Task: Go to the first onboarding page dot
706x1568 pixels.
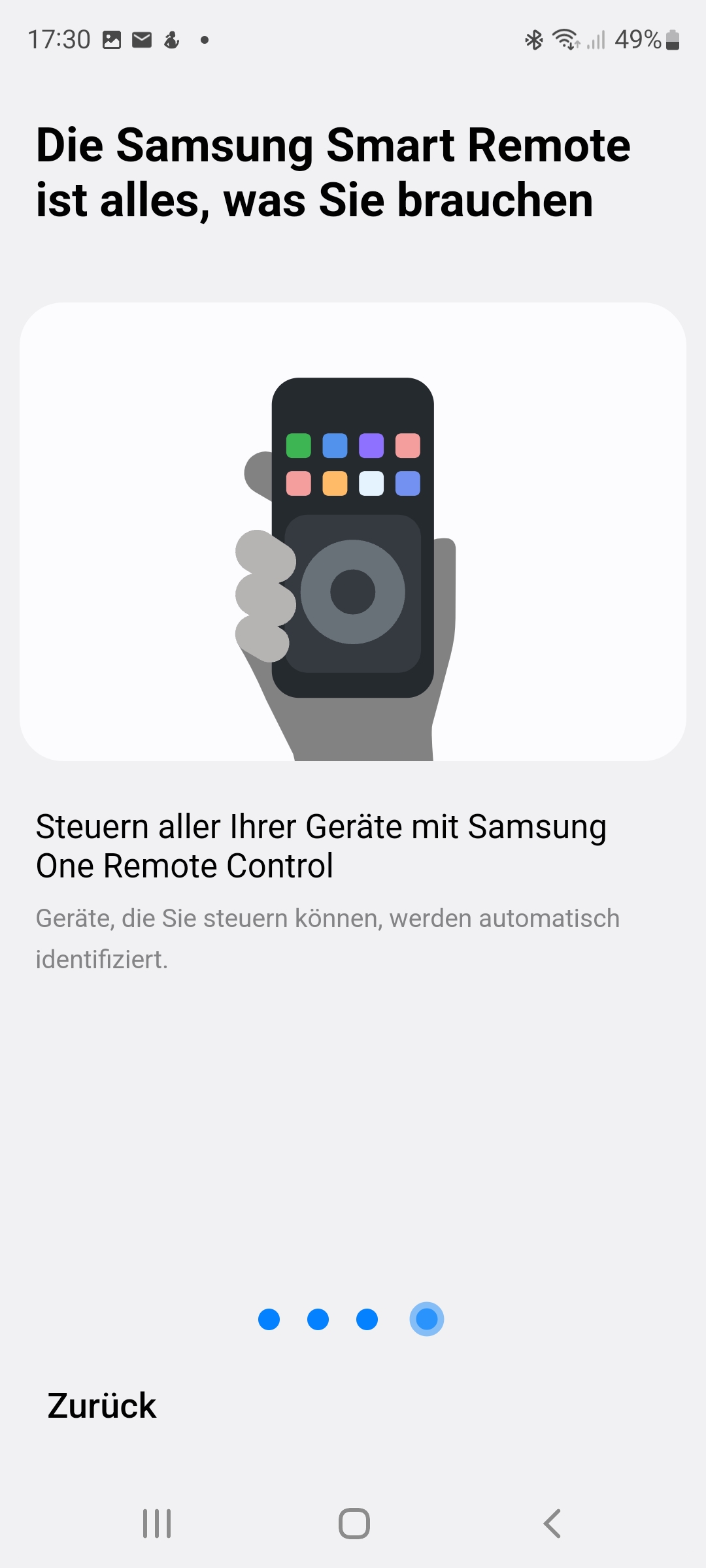Action: click(x=269, y=1319)
